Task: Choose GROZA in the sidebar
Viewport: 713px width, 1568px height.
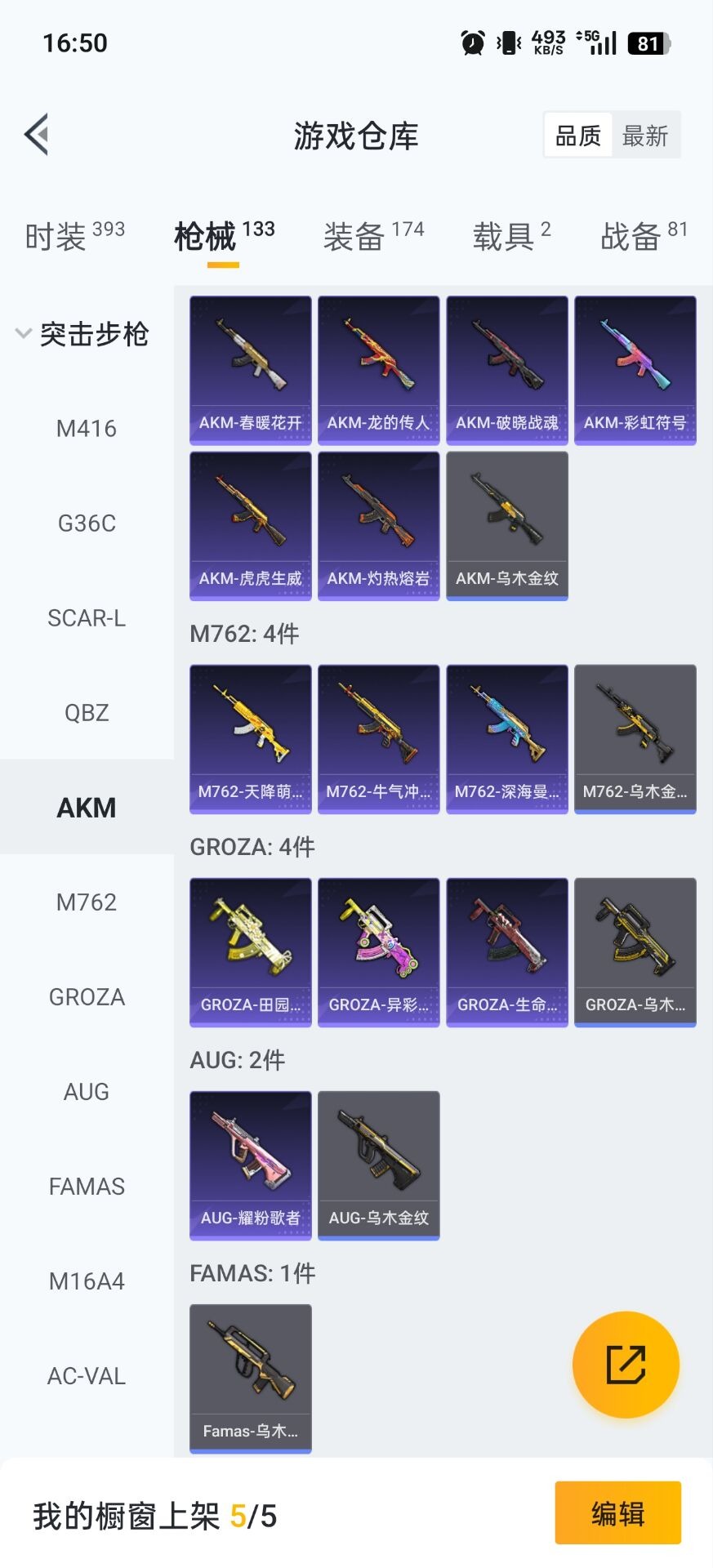Action: 87,997
